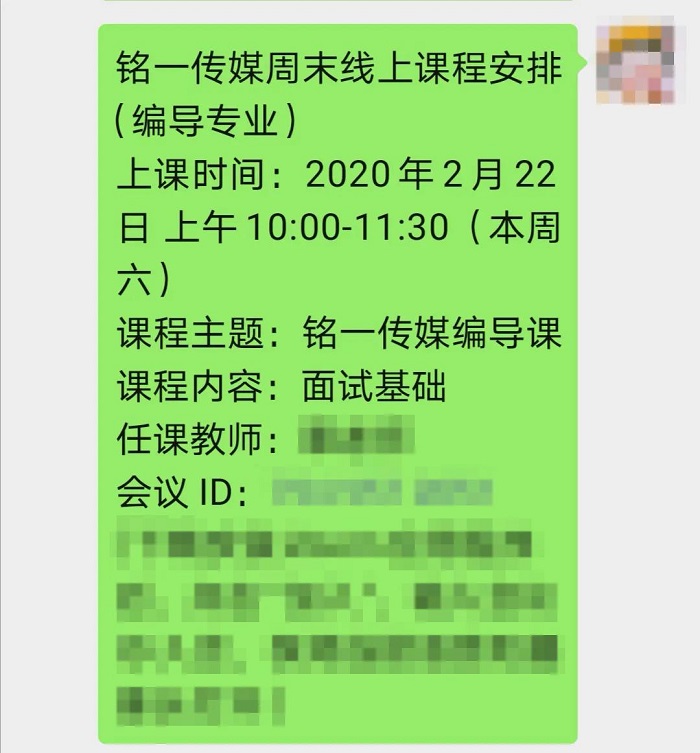Open the message sender's profile avatar

638,62
